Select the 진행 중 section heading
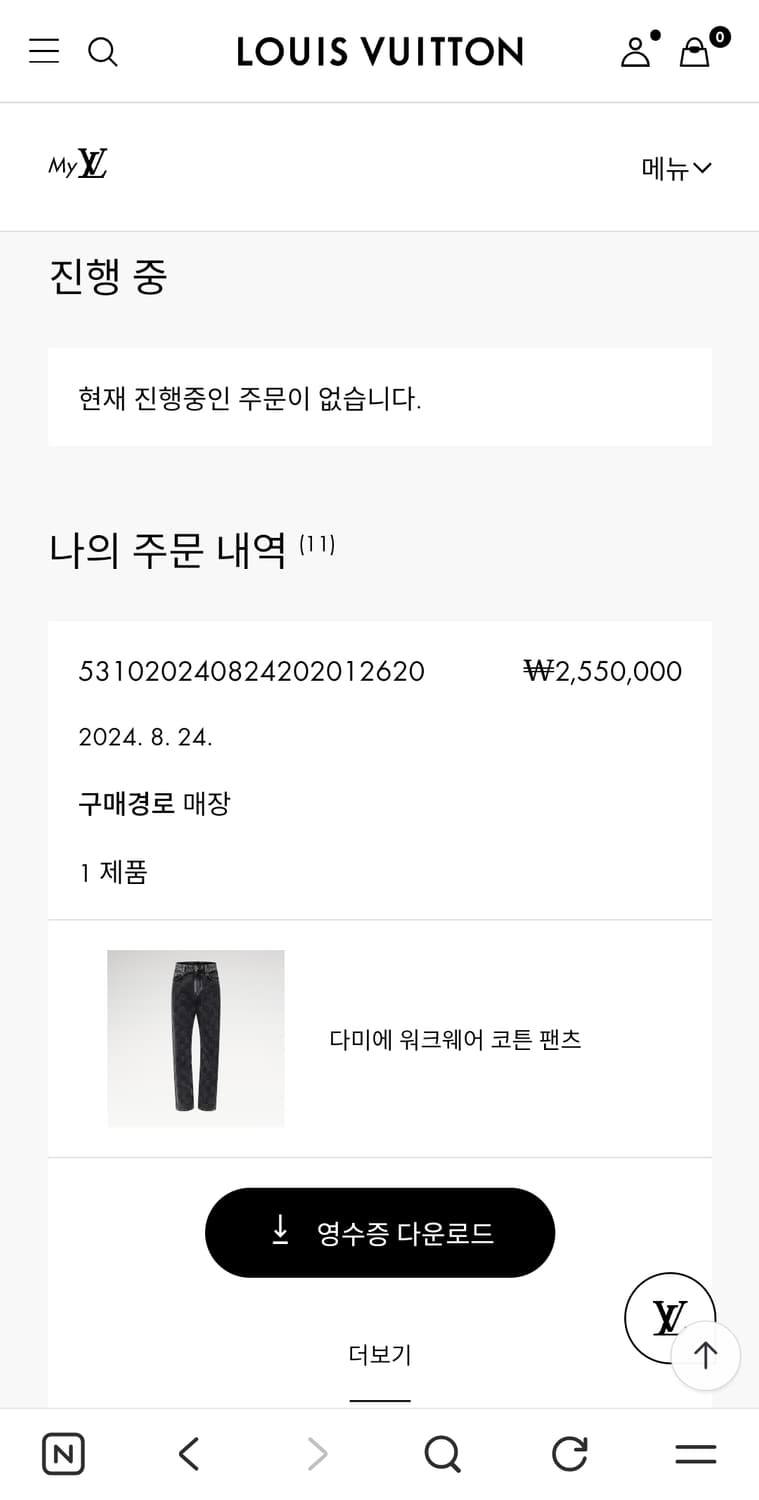Image resolution: width=759 pixels, height=1500 pixels. tap(107, 277)
